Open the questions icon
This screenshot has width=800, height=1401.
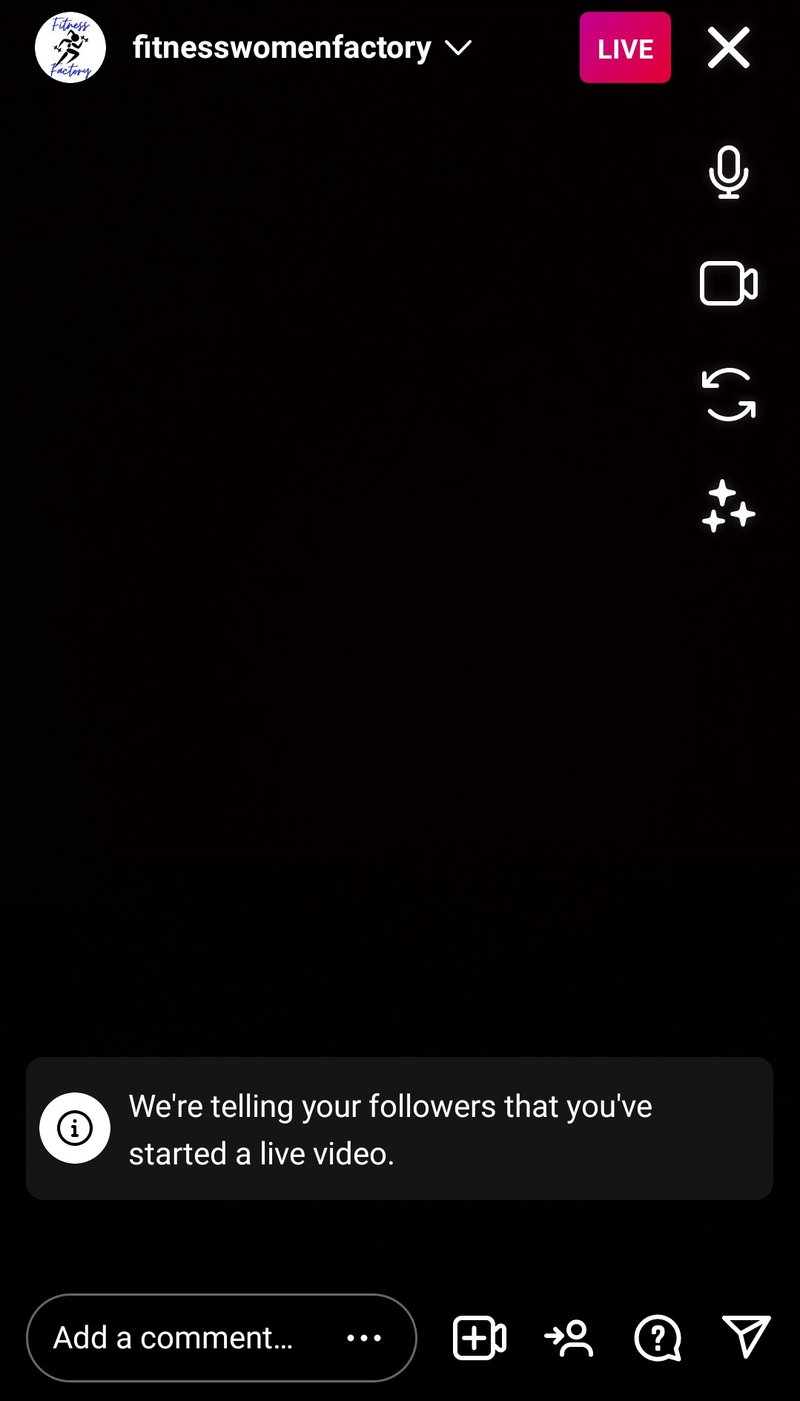pyautogui.click(x=657, y=1338)
